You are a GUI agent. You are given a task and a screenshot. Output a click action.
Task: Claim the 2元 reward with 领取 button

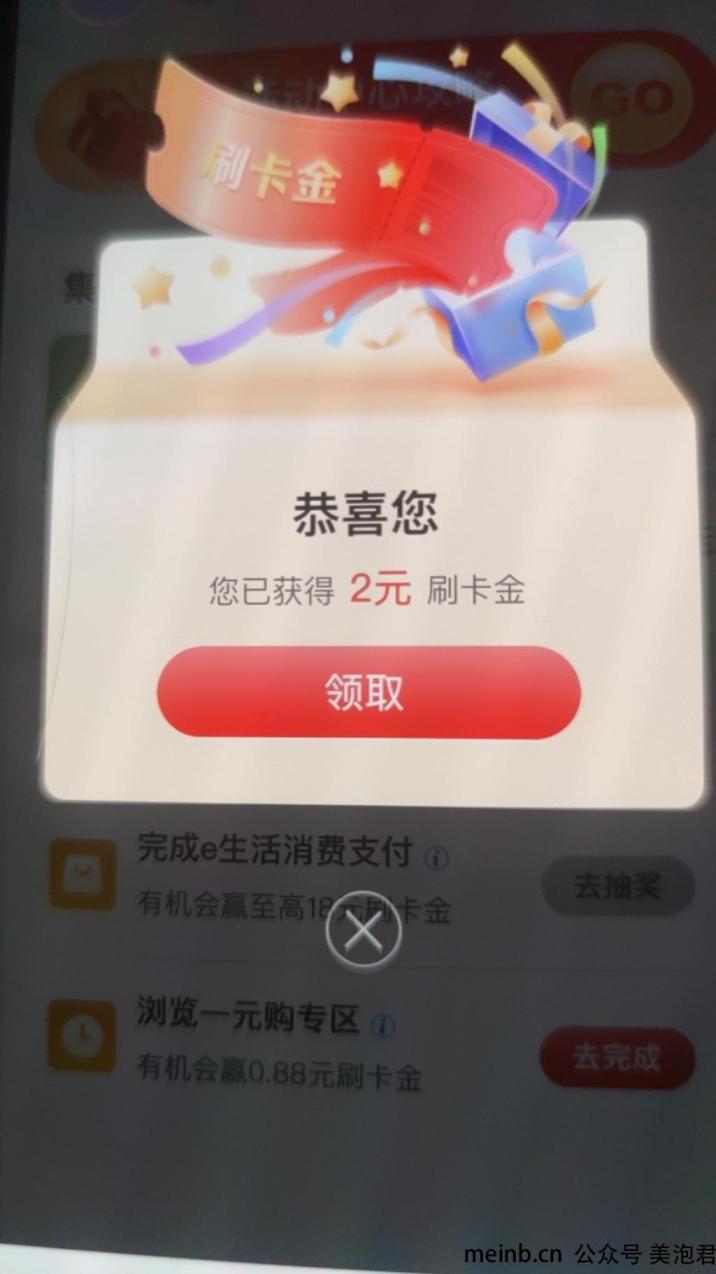(x=368, y=692)
